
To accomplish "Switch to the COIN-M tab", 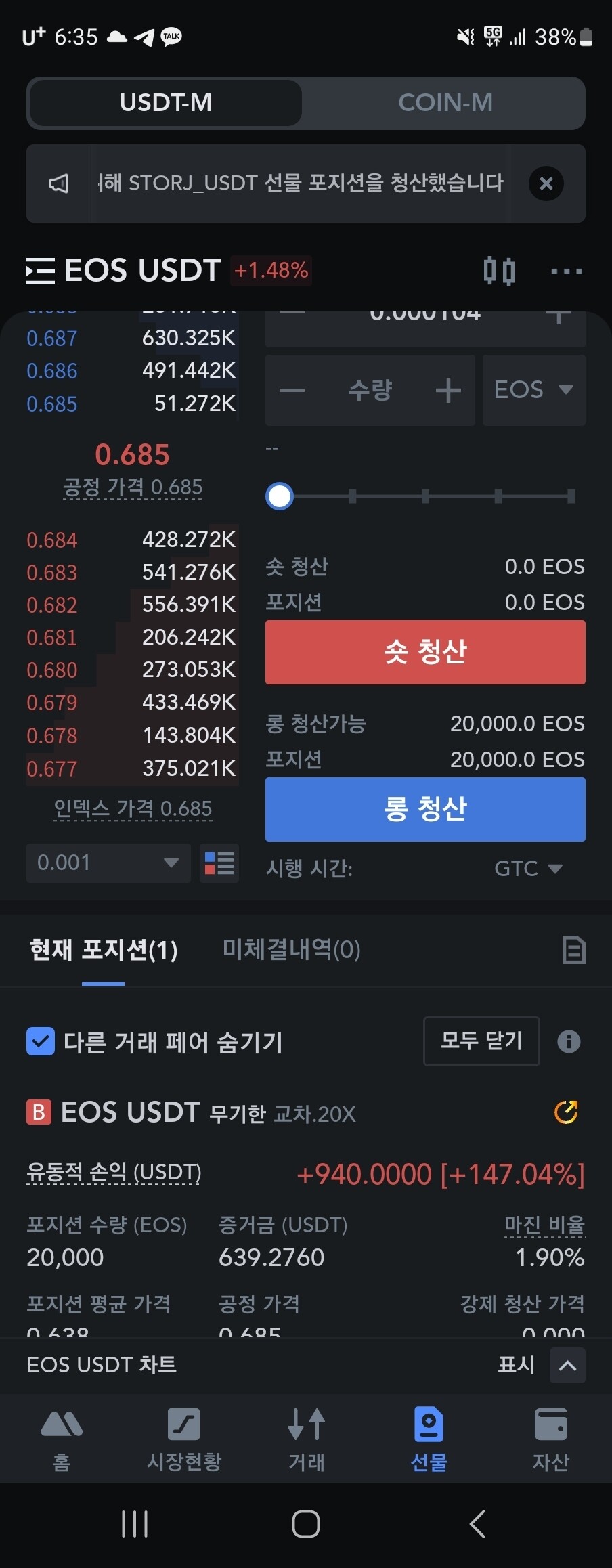I will tap(445, 103).
